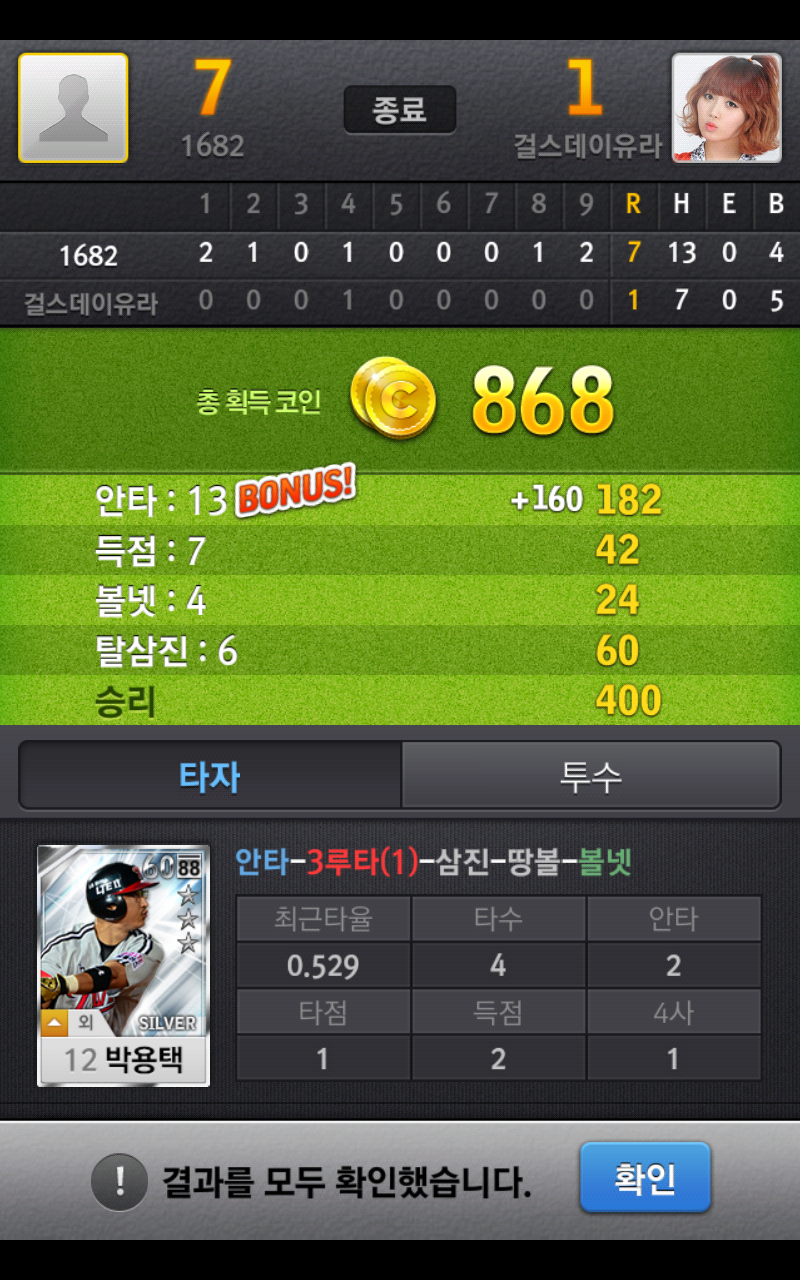800x1280 pixels.
Task: Confirm results with the 확인 button
Action: [x=645, y=1178]
